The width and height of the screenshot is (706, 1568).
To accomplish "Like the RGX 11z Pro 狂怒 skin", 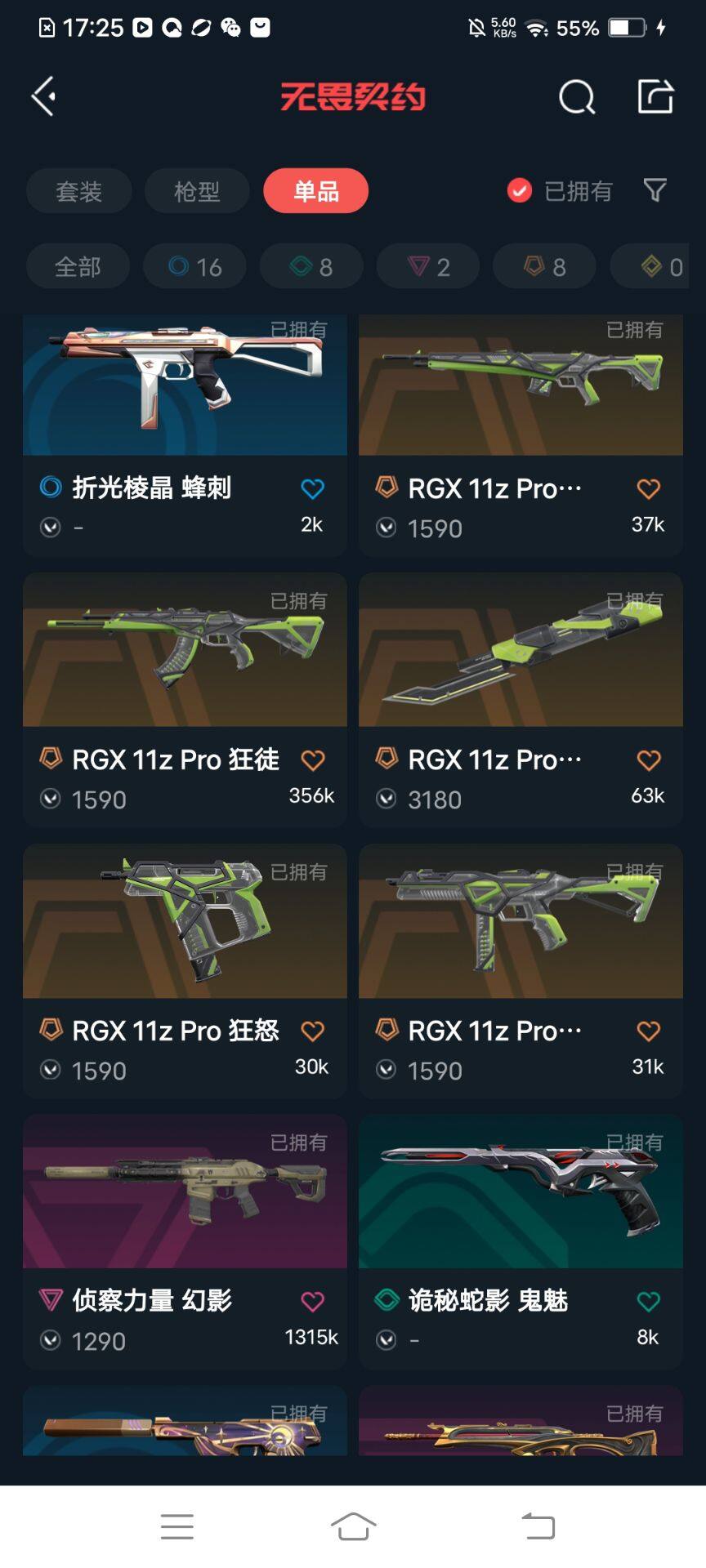I will [312, 1031].
